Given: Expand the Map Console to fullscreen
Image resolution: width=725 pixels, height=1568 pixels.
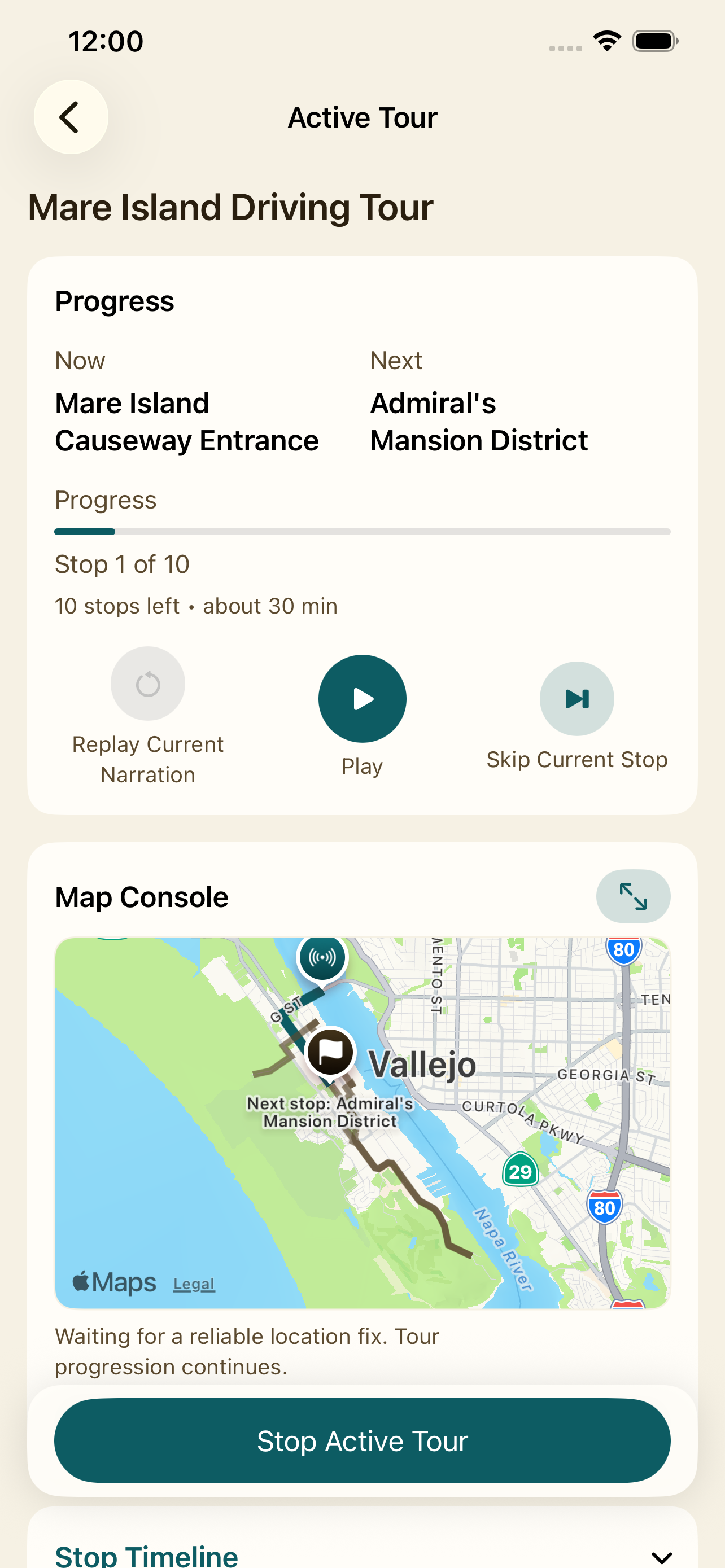Looking at the screenshot, I should (x=633, y=897).
